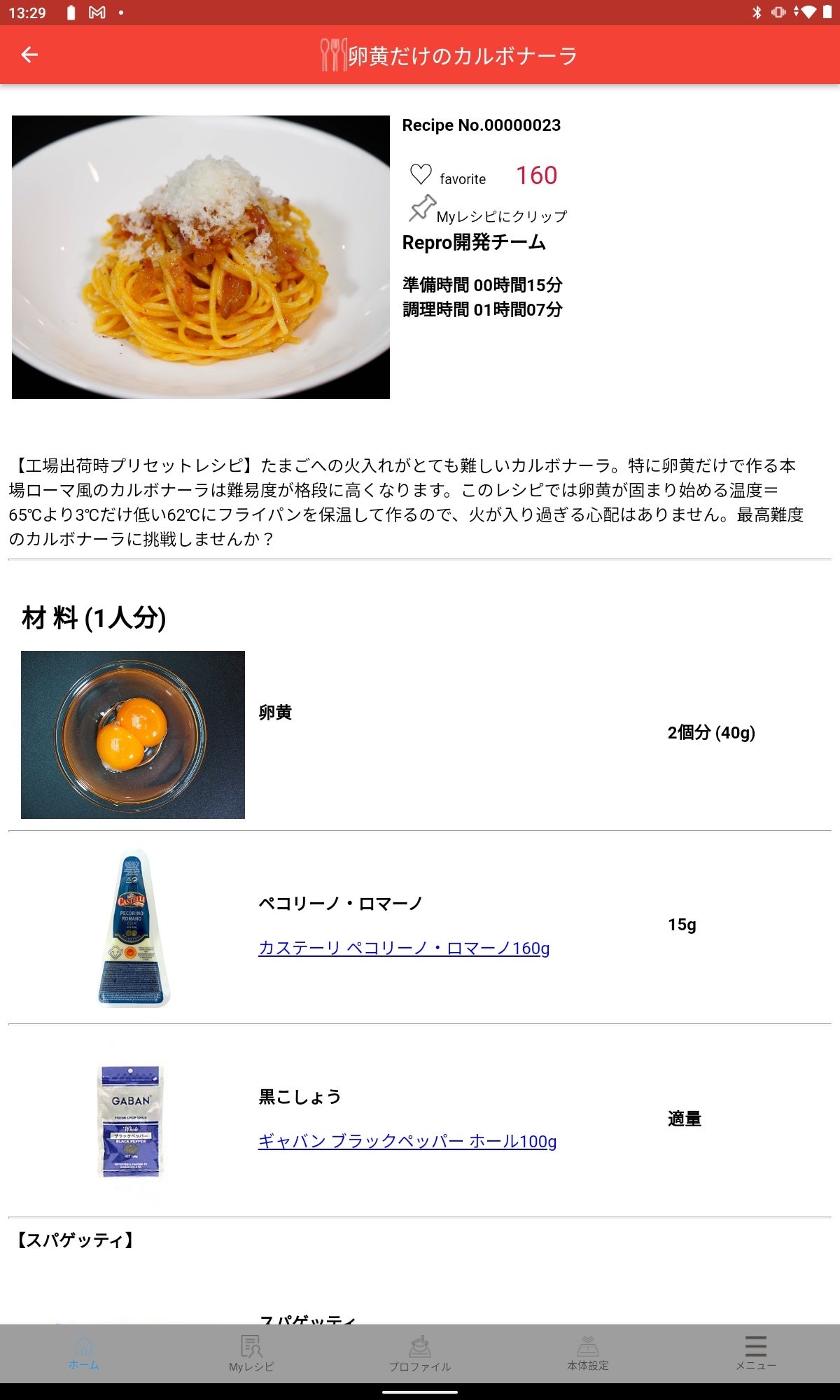Mark this recipe as favorite
840x1400 pixels.
(x=421, y=174)
